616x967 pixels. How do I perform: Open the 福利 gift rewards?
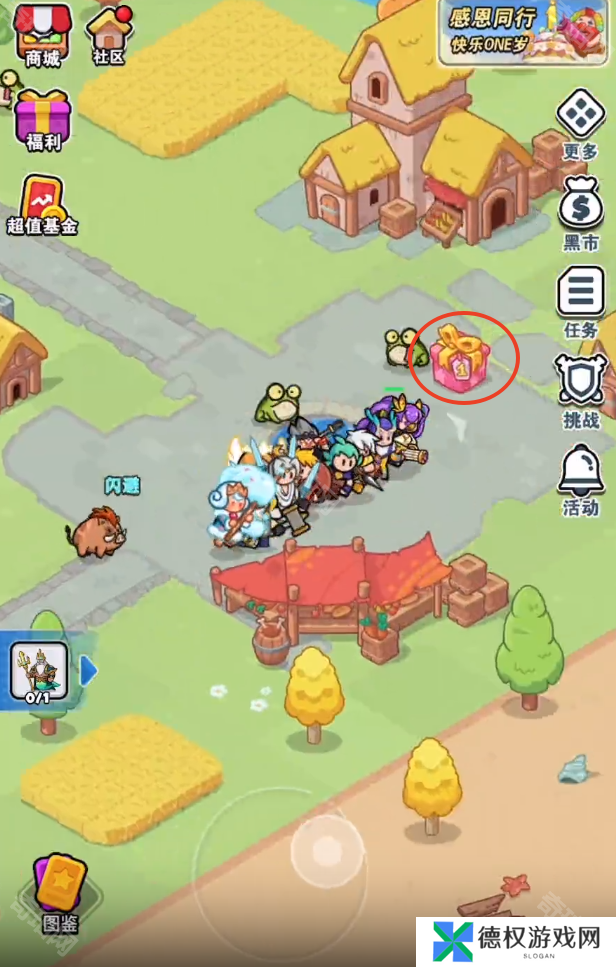43,118
